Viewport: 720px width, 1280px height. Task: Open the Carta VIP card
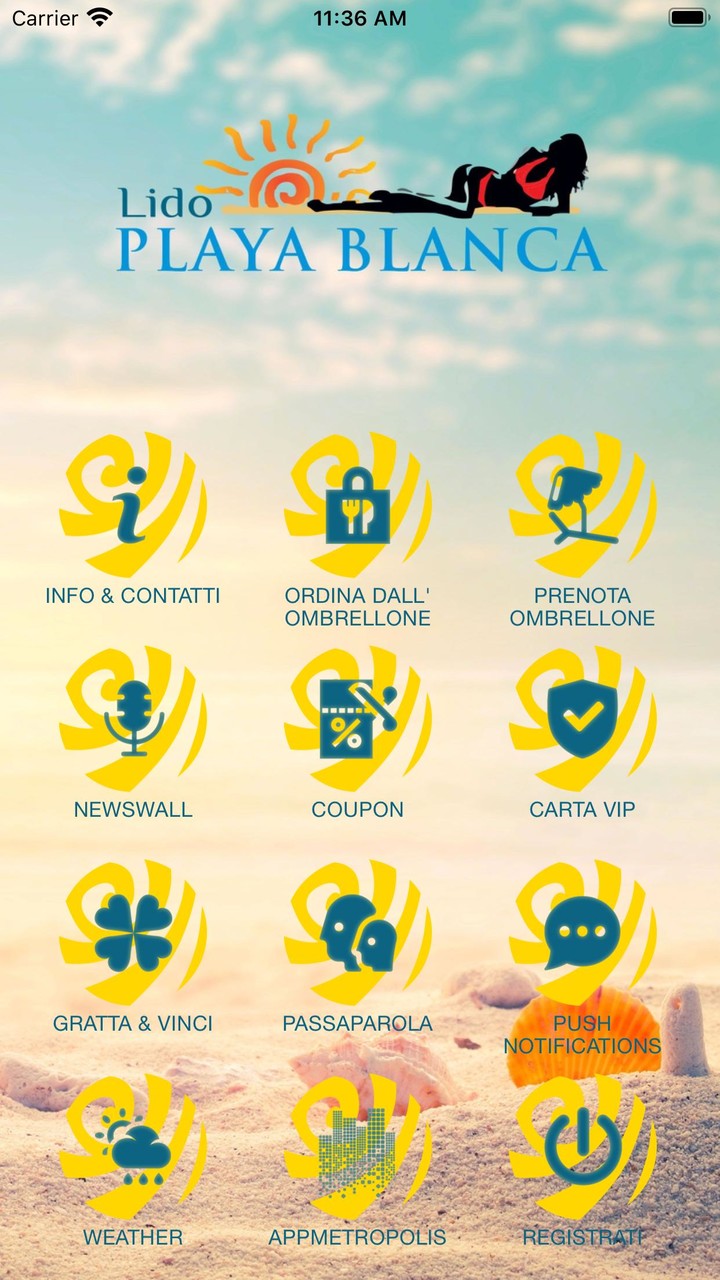click(x=583, y=722)
